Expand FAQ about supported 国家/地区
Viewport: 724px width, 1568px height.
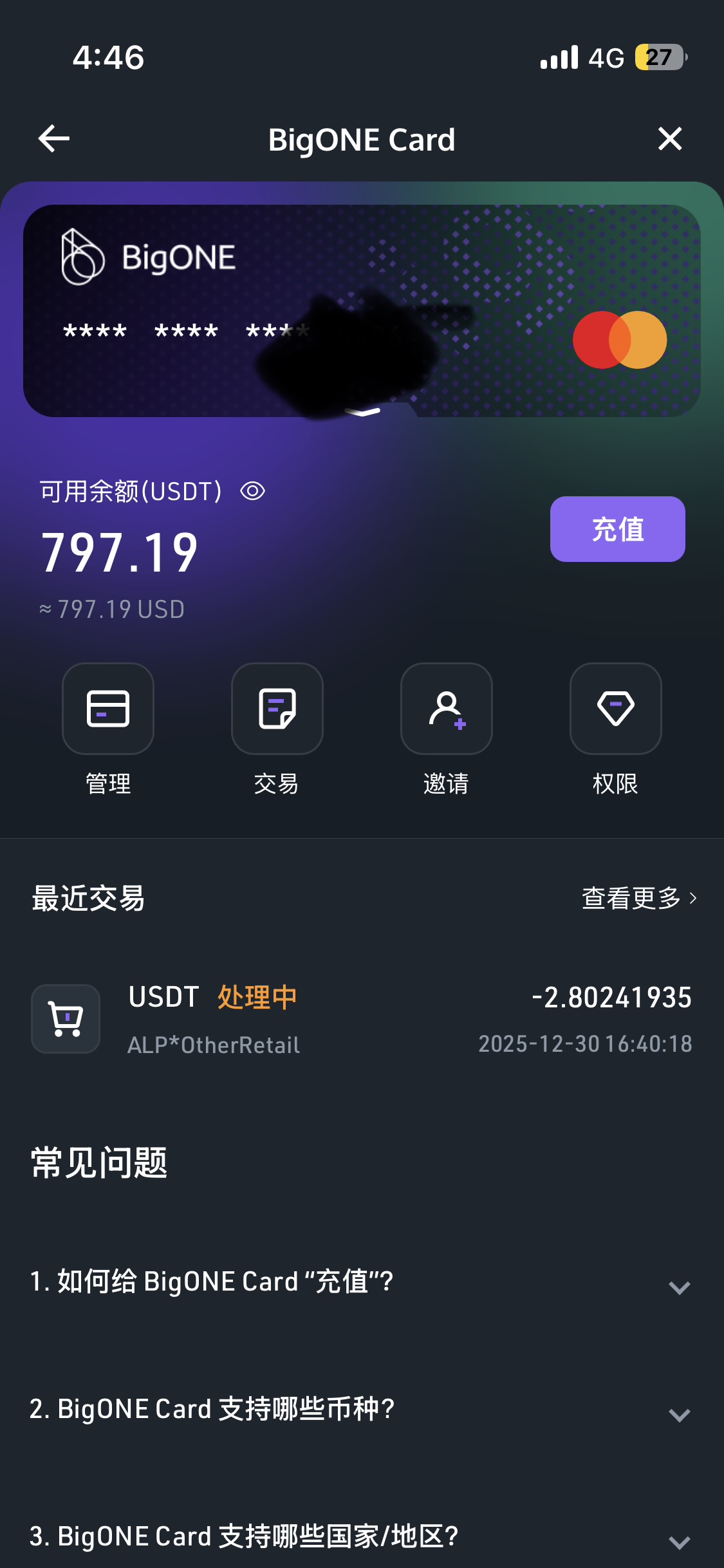click(x=362, y=1537)
